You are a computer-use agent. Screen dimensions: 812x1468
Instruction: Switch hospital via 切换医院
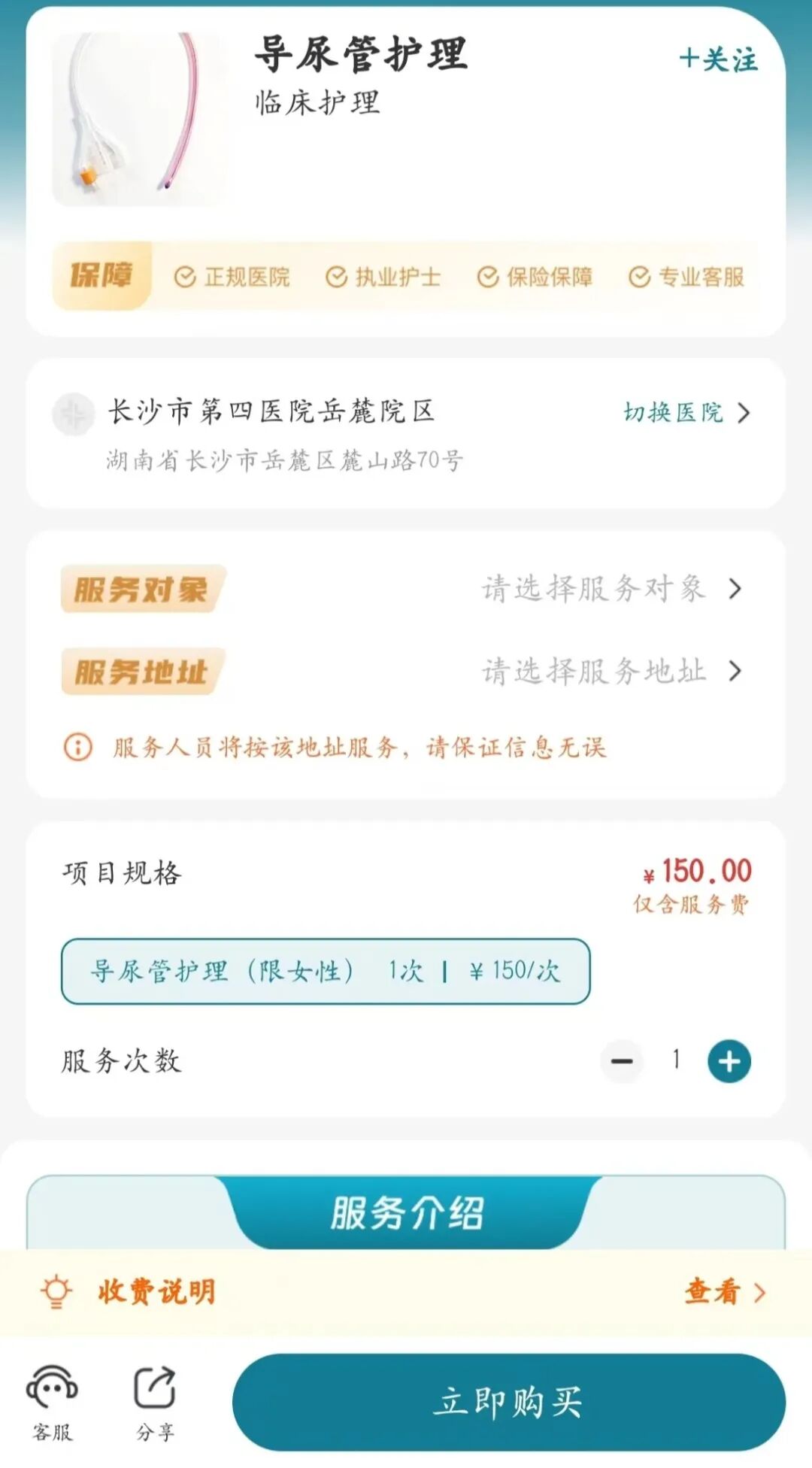pyautogui.click(x=686, y=413)
